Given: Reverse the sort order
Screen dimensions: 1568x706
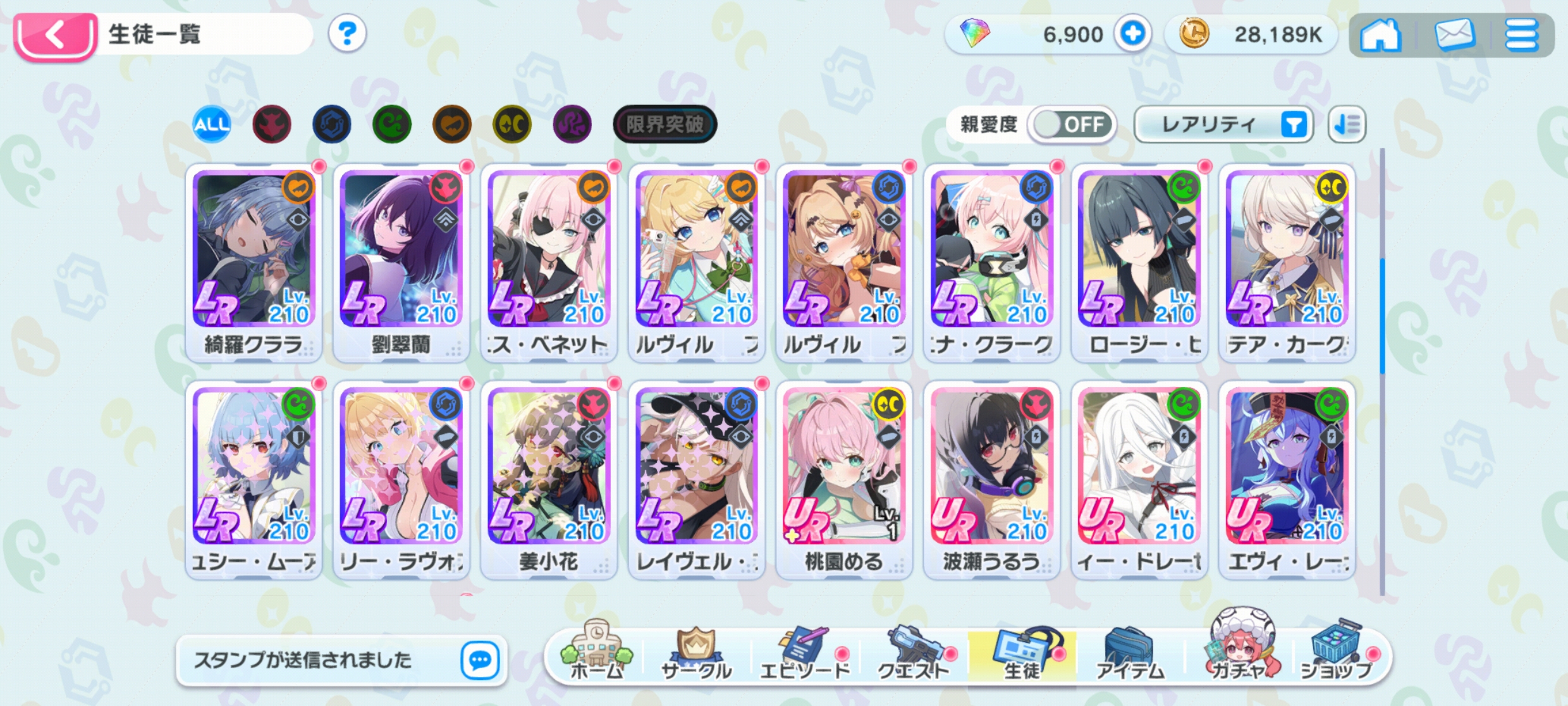Looking at the screenshot, I should (1347, 125).
